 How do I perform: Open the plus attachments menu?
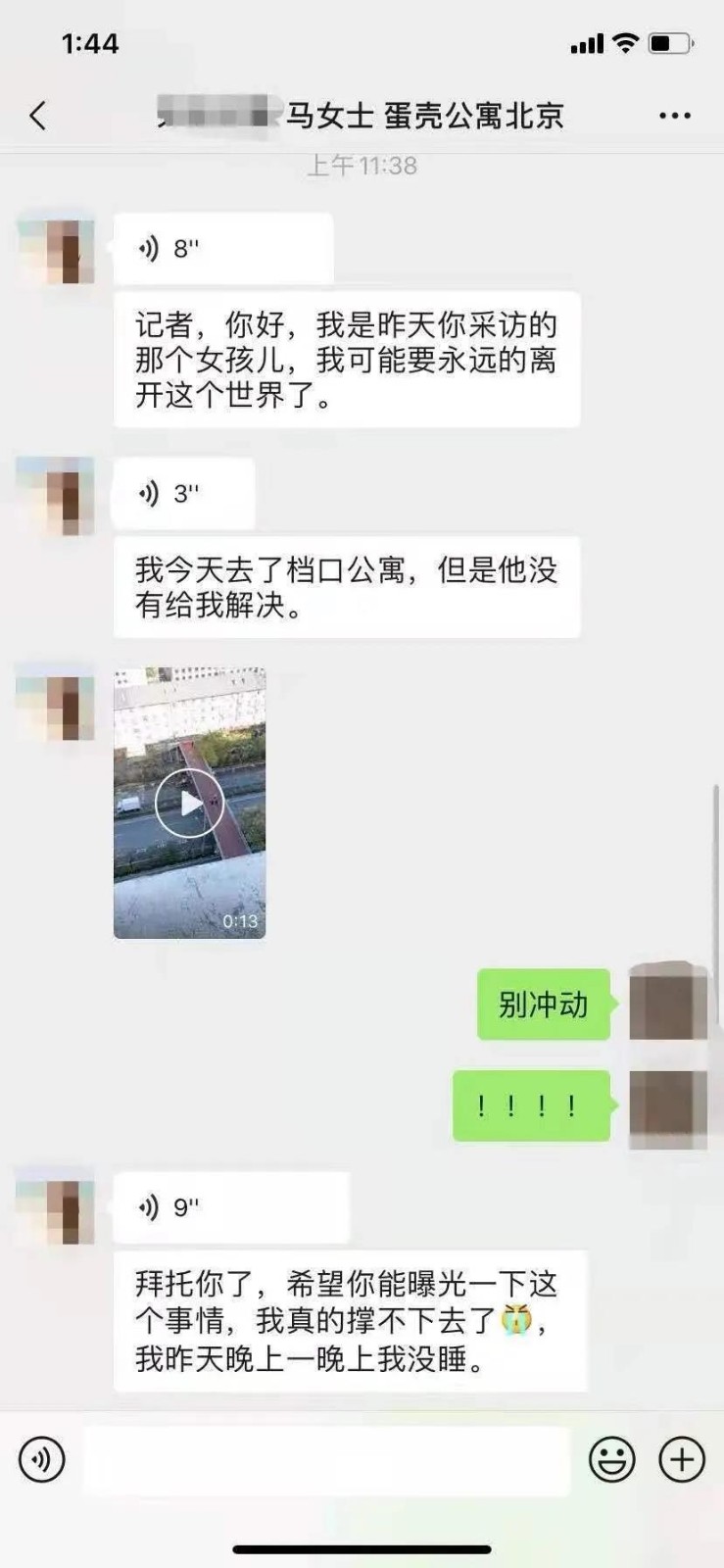click(682, 1459)
